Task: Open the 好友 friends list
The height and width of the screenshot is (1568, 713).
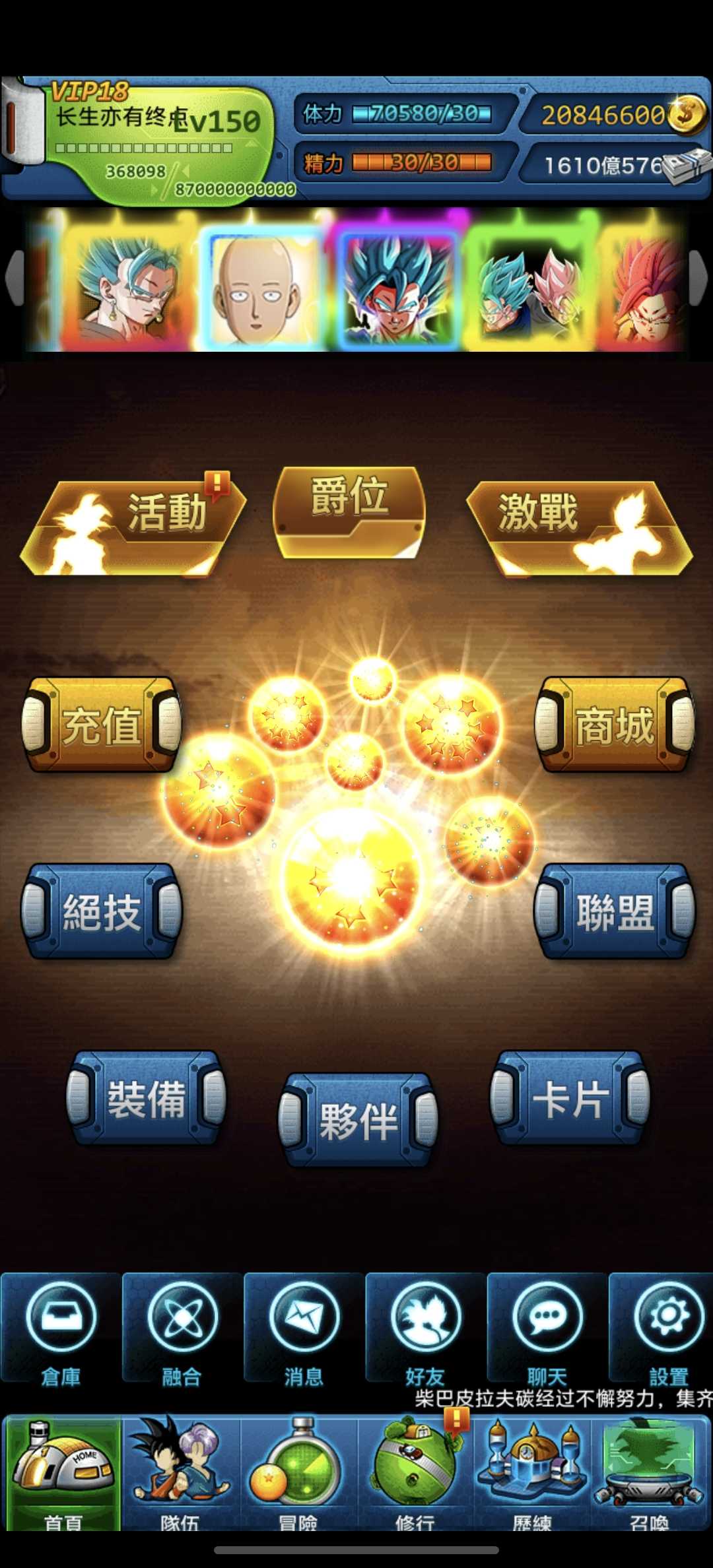Action: coord(424,1328)
